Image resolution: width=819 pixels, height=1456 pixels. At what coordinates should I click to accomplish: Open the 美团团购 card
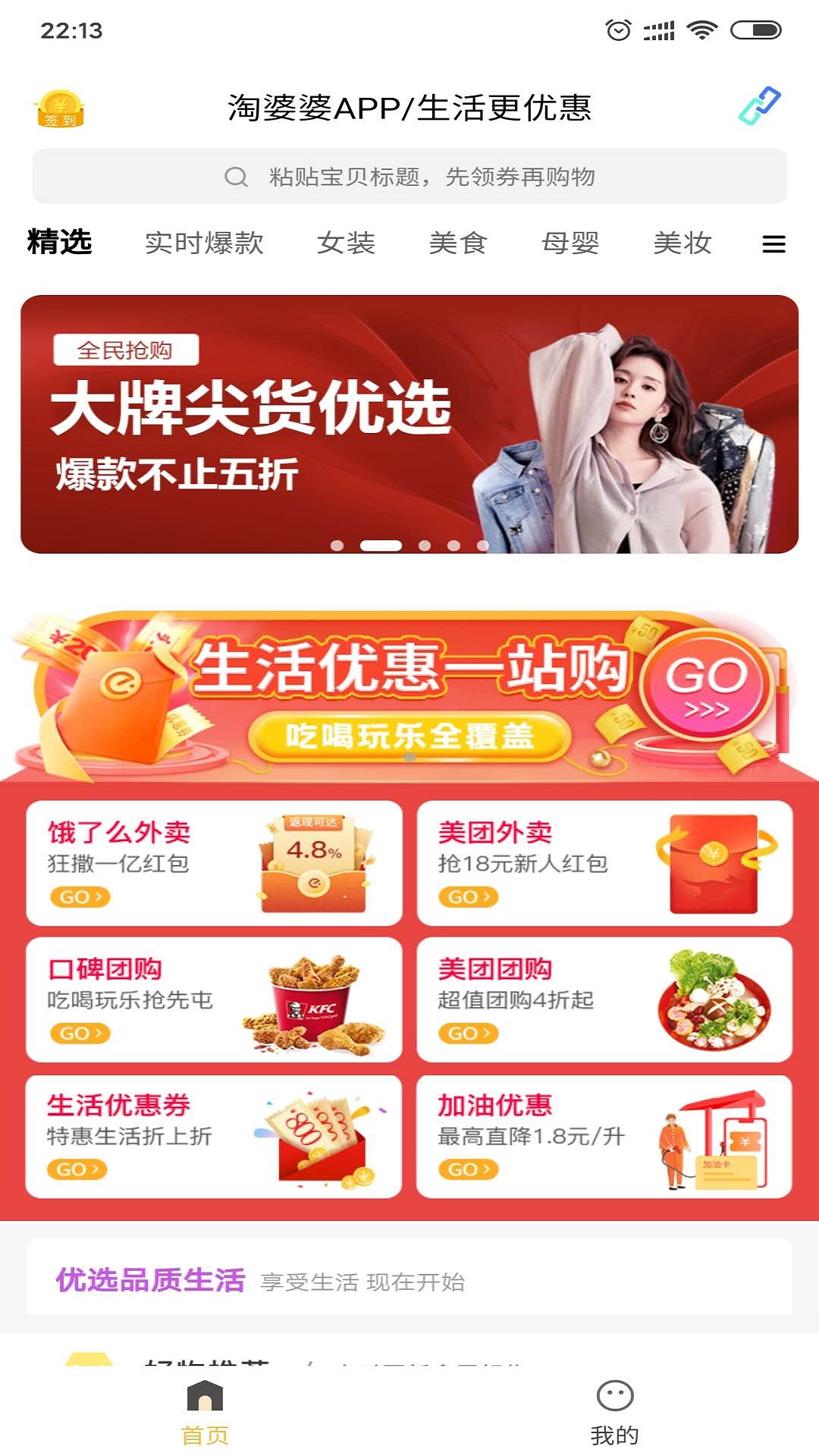click(x=604, y=999)
